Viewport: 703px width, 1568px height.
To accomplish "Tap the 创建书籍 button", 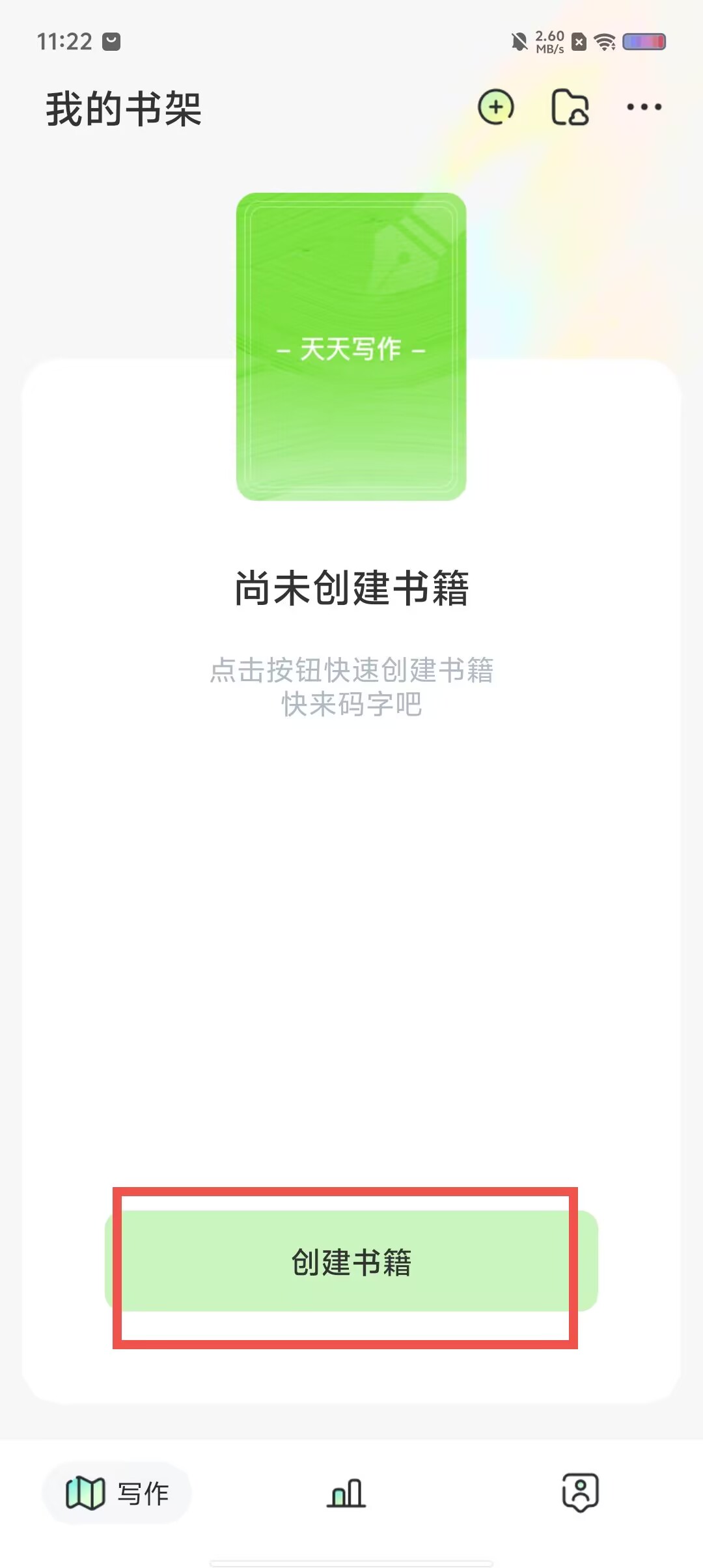I will point(351,1262).
